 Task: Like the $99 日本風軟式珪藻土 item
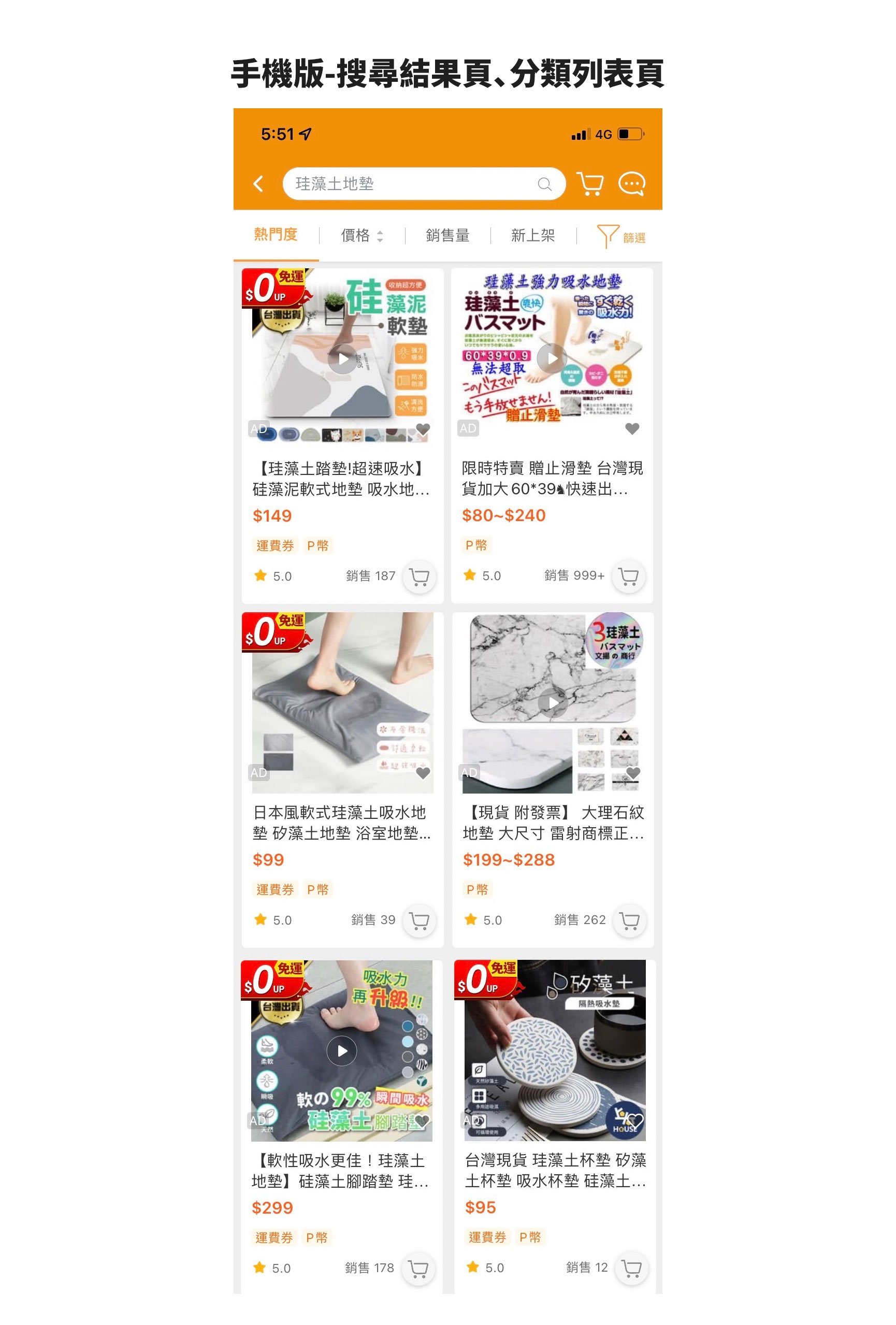[423, 773]
